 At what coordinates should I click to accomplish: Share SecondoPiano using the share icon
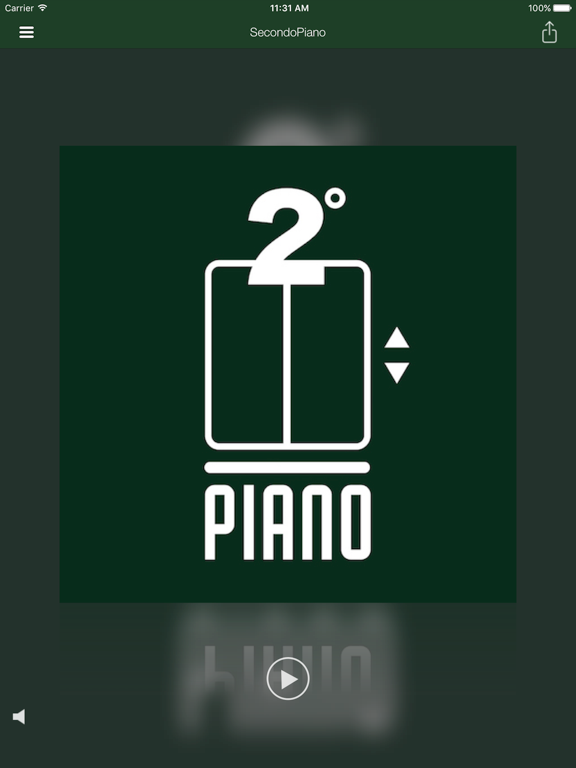tap(549, 32)
